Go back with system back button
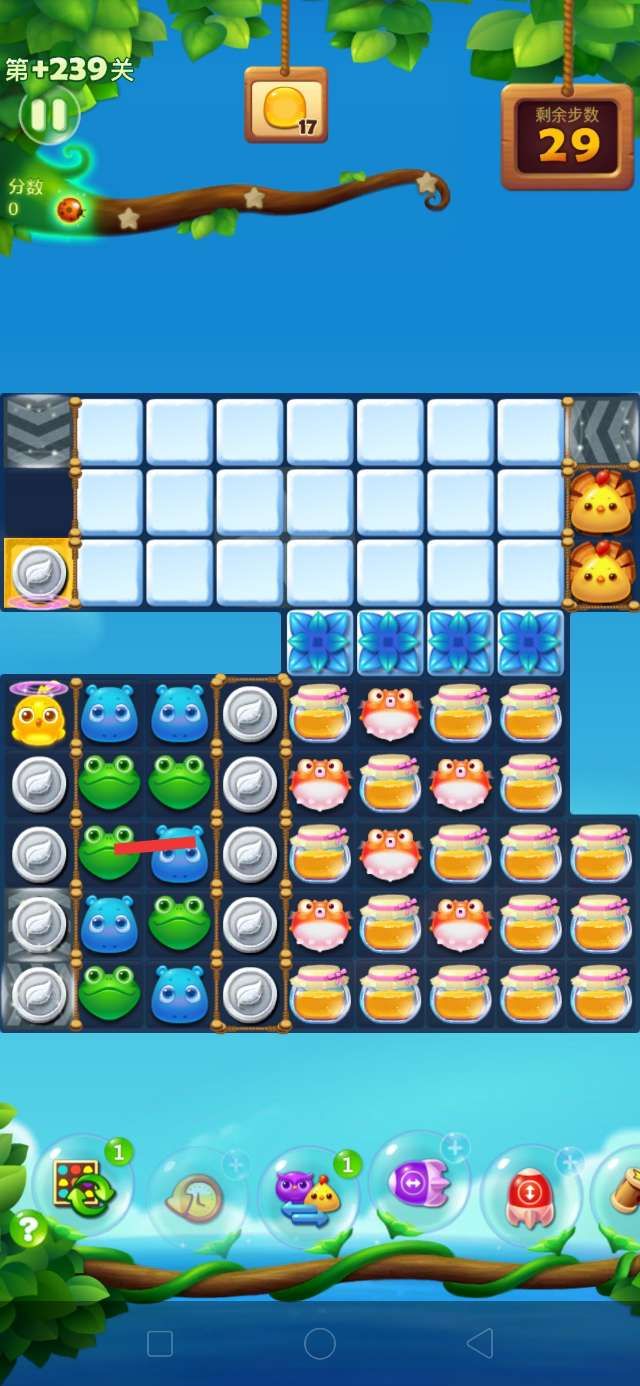Viewport: 640px width, 1386px height. click(x=480, y=1343)
